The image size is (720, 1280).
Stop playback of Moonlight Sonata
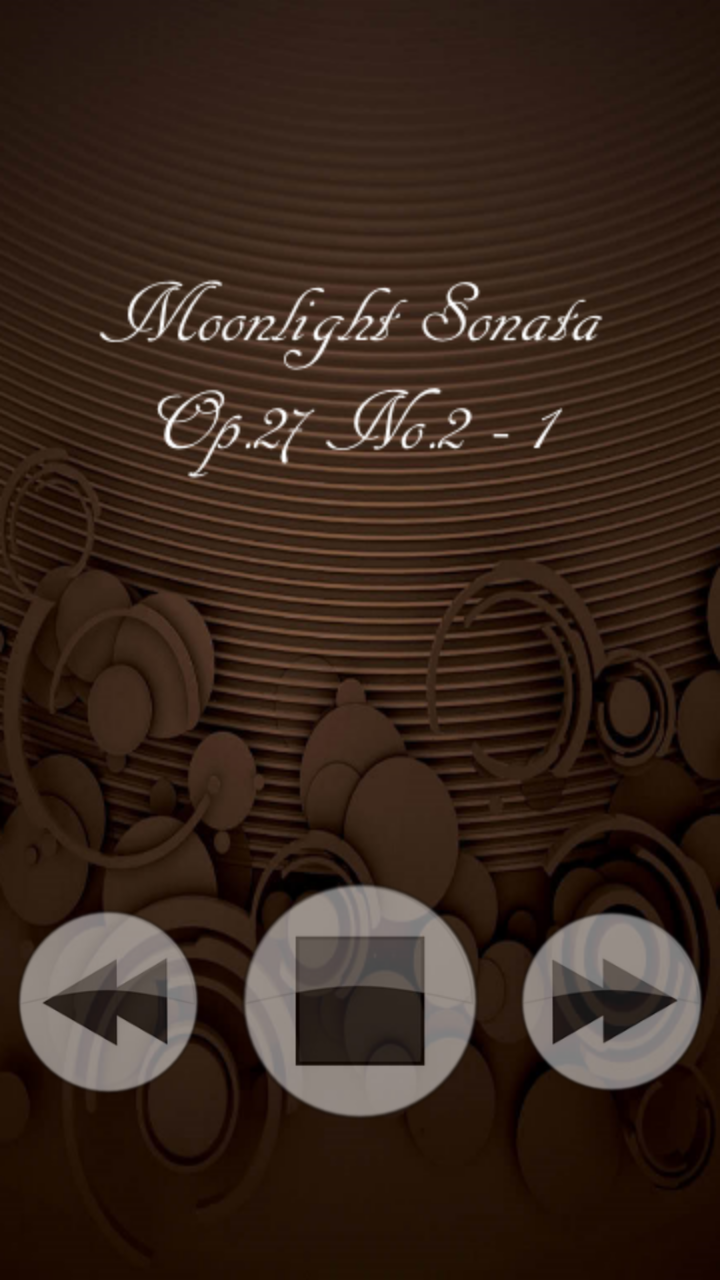(x=360, y=1000)
